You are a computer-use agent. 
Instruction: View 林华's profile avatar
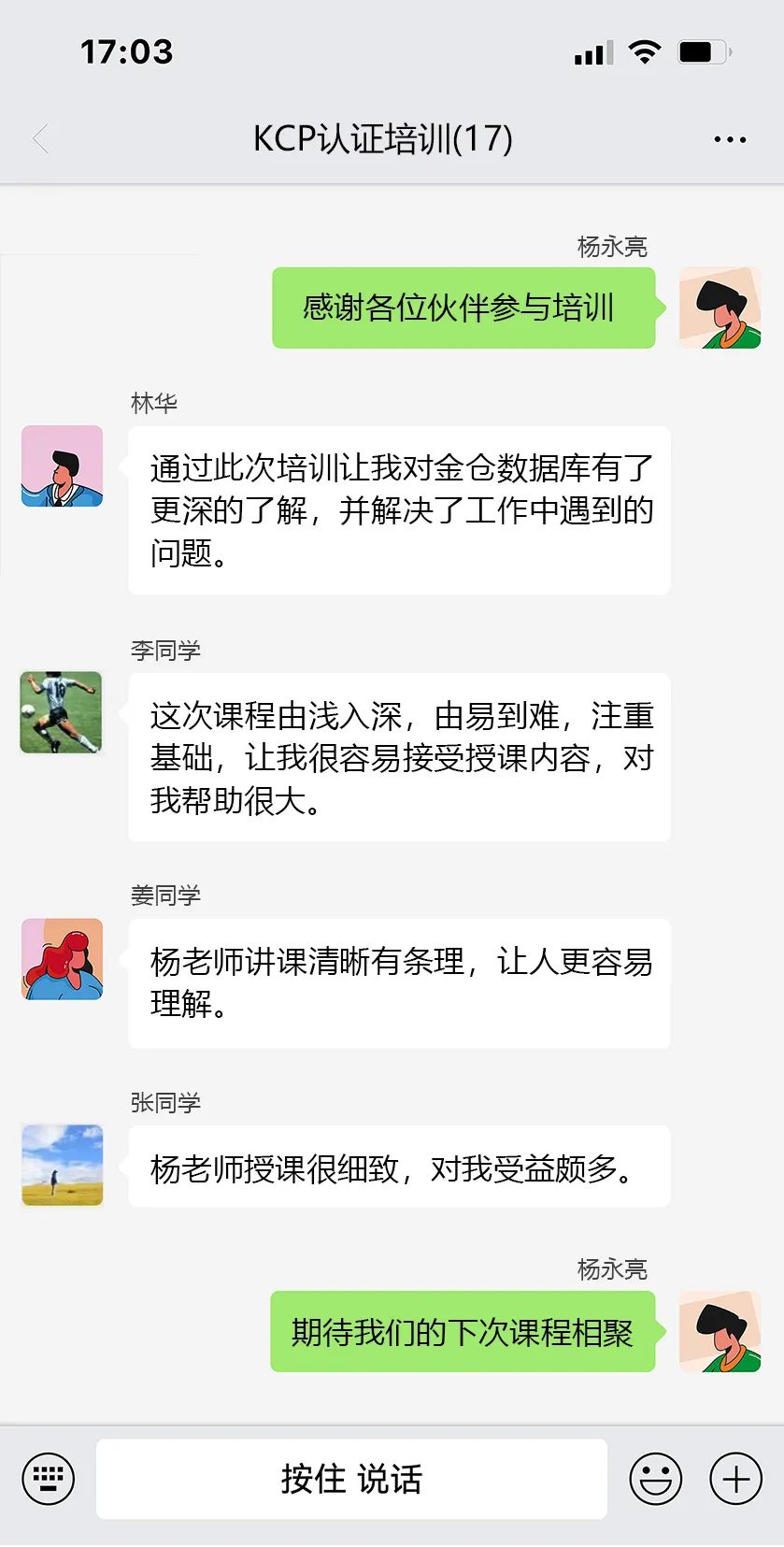(x=62, y=466)
